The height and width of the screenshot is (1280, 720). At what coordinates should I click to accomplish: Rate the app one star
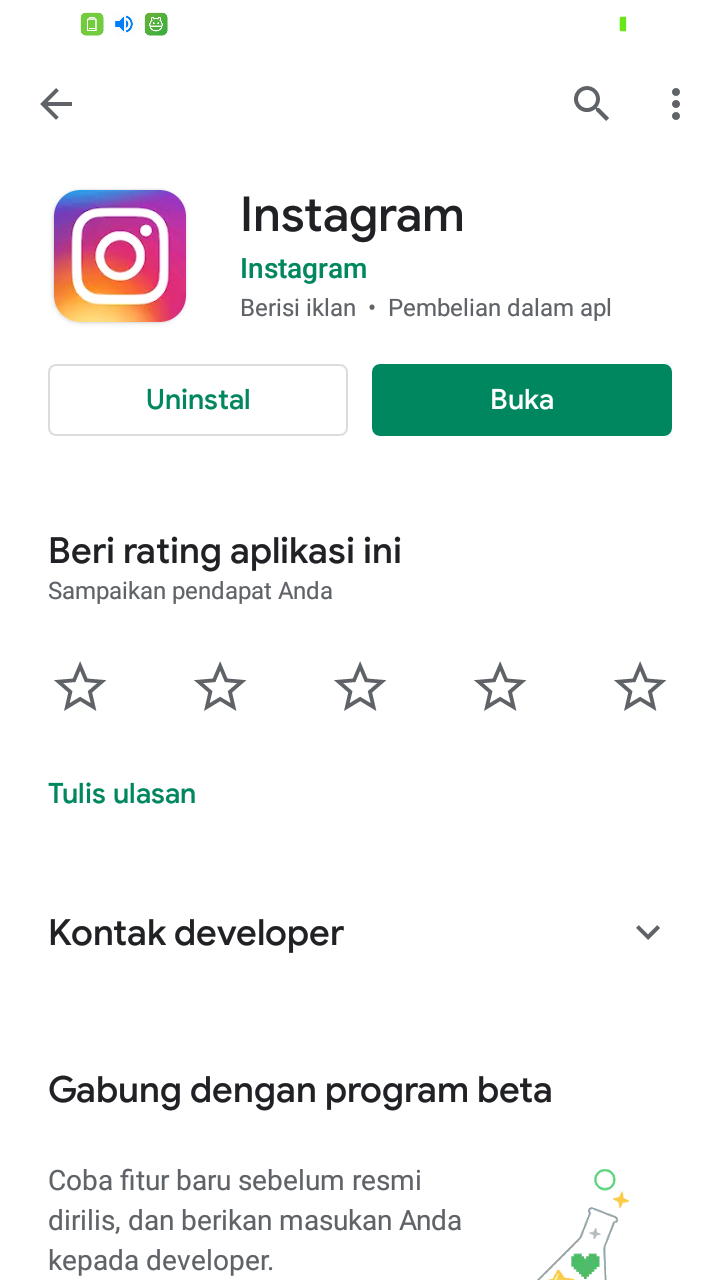pyautogui.click(x=80, y=688)
